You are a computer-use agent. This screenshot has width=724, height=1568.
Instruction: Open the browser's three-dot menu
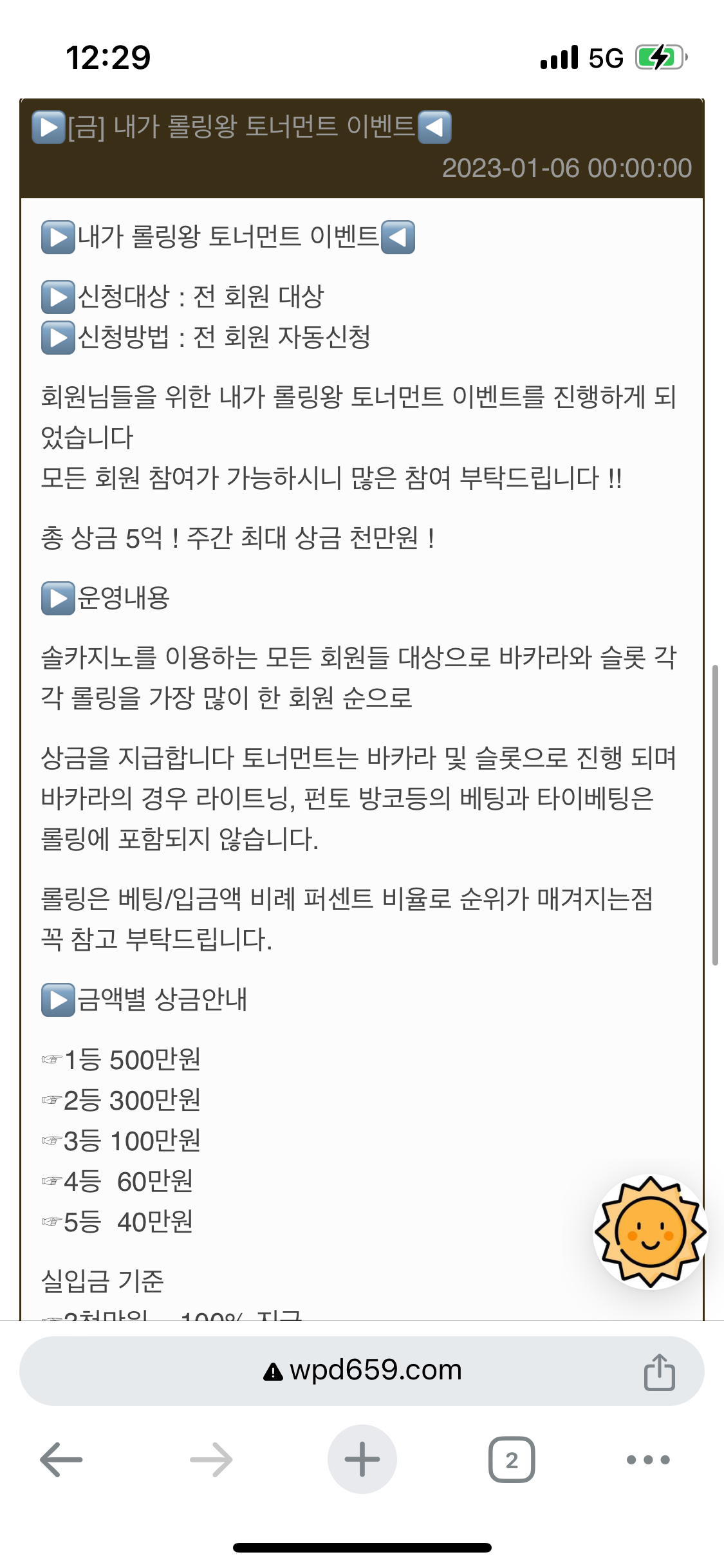[x=648, y=1459]
